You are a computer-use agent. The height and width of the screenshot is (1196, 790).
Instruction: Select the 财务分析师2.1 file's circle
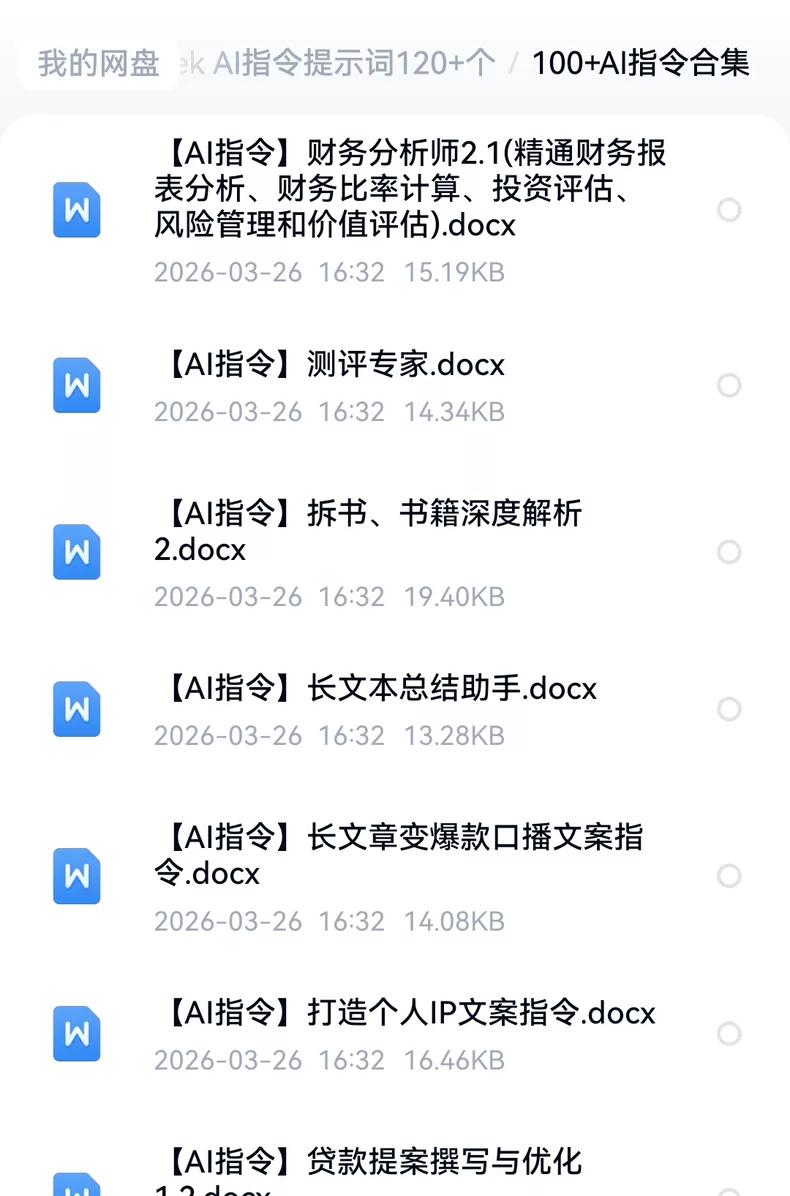[729, 210]
